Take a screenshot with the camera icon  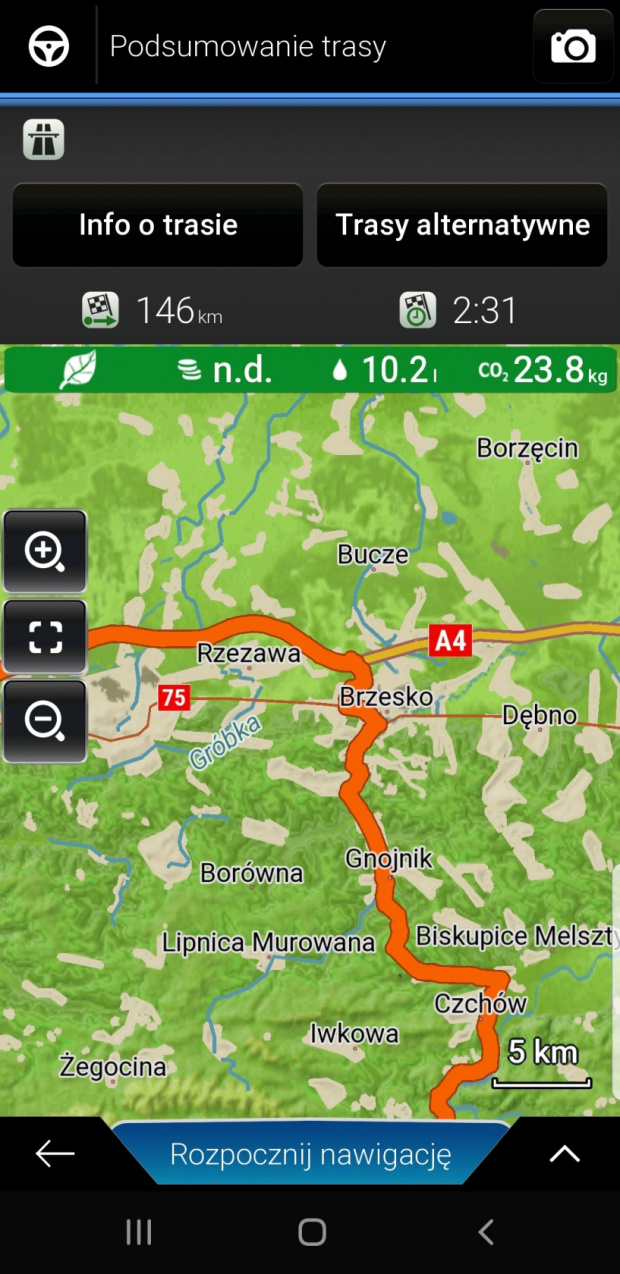click(573, 46)
